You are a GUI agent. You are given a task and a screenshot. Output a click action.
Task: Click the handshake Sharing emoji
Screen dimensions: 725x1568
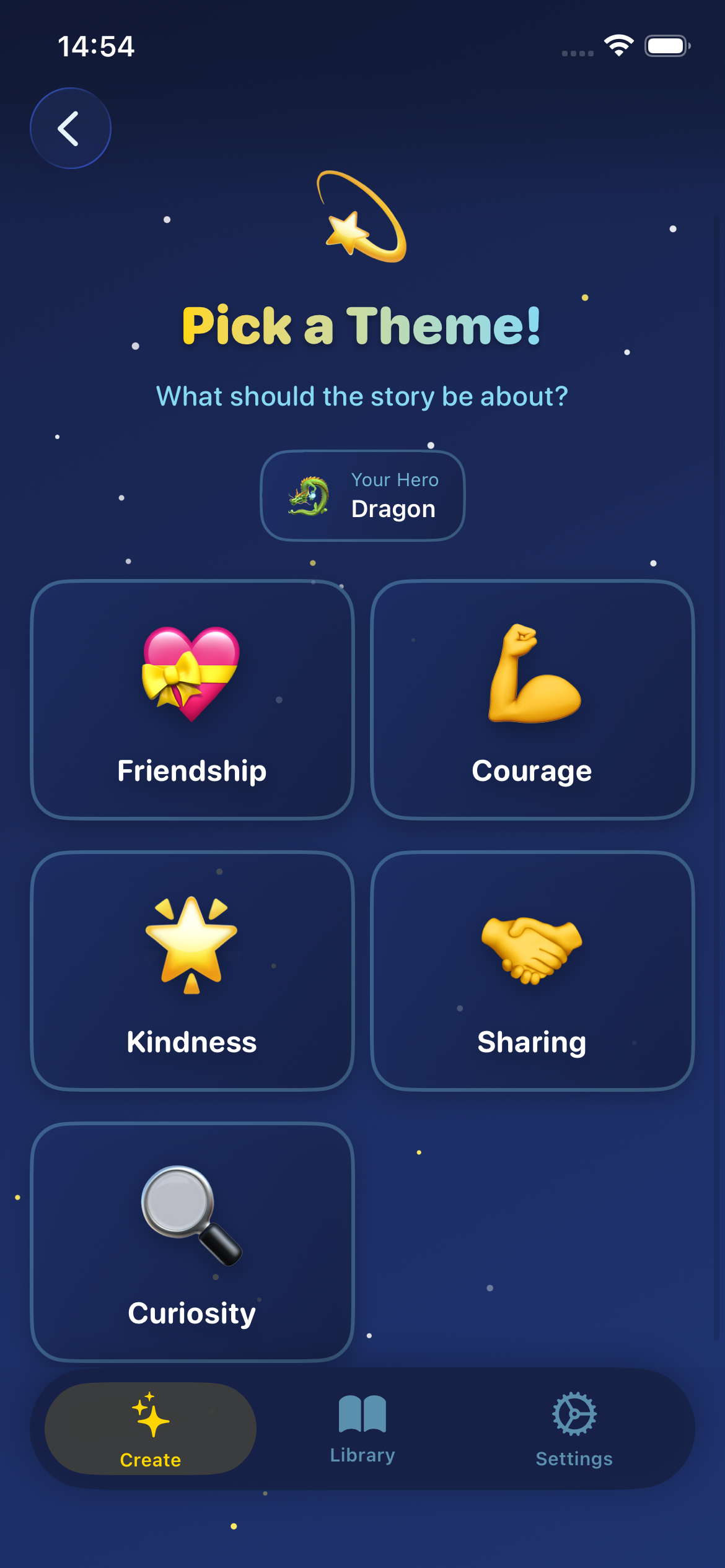pyautogui.click(x=533, y=951)
